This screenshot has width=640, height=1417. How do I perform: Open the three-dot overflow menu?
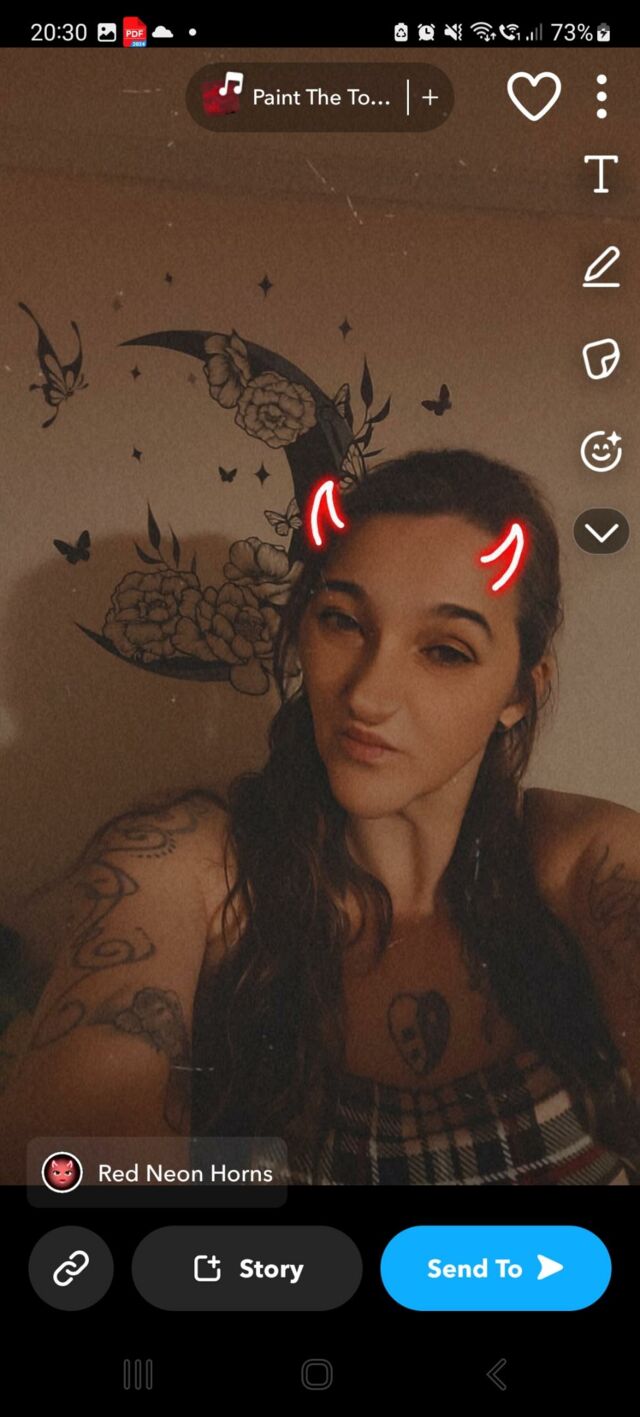coord(601,97)
